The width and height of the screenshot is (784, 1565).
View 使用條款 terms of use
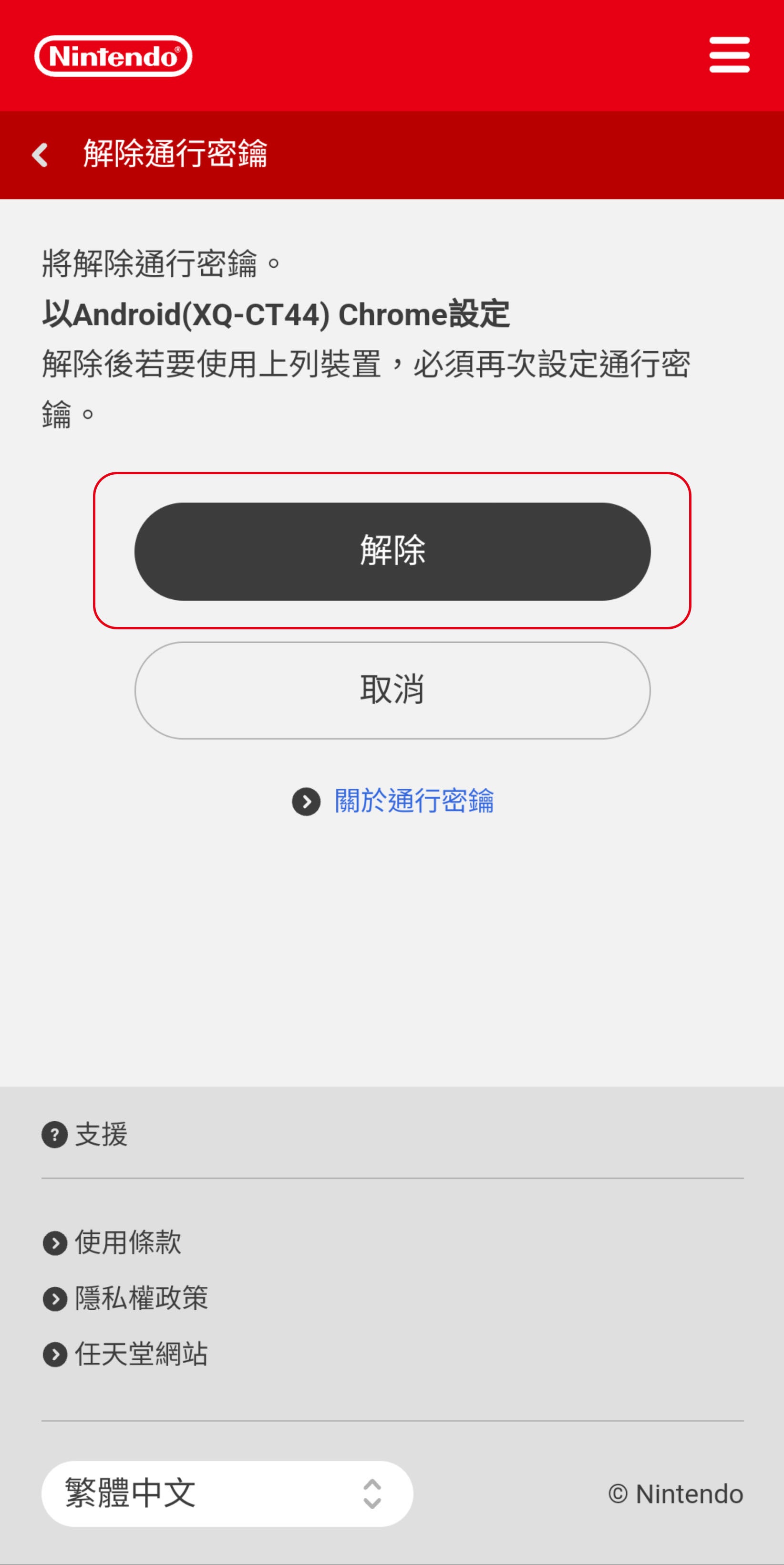(x=127, y=1242)
